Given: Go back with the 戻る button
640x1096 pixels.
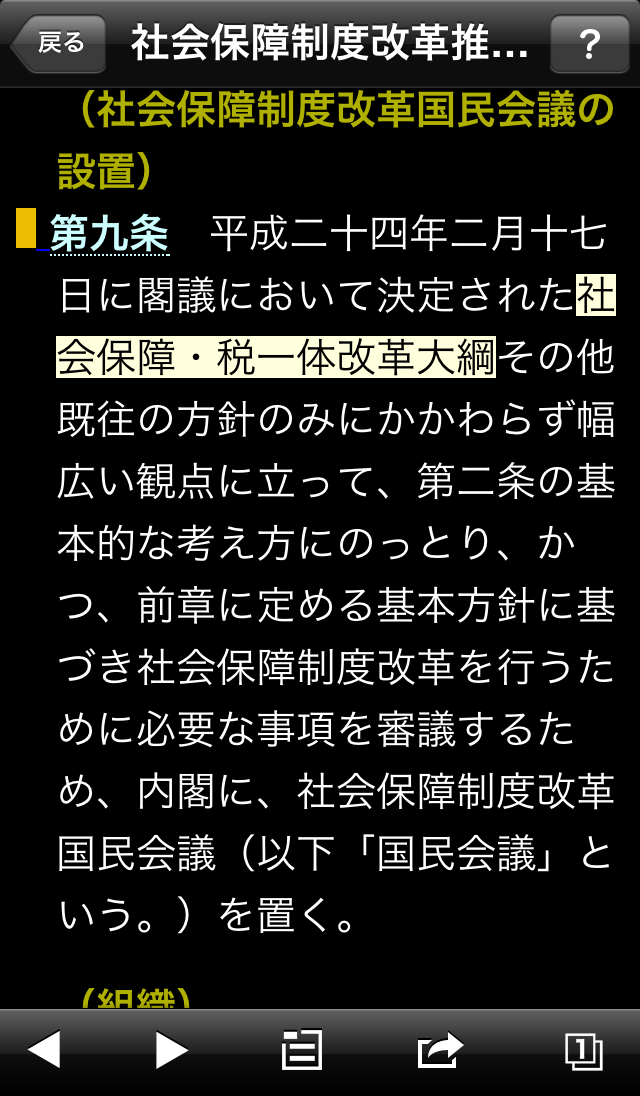Looking at the screenshot, I should pyautogui.click(x=58, y=43).
